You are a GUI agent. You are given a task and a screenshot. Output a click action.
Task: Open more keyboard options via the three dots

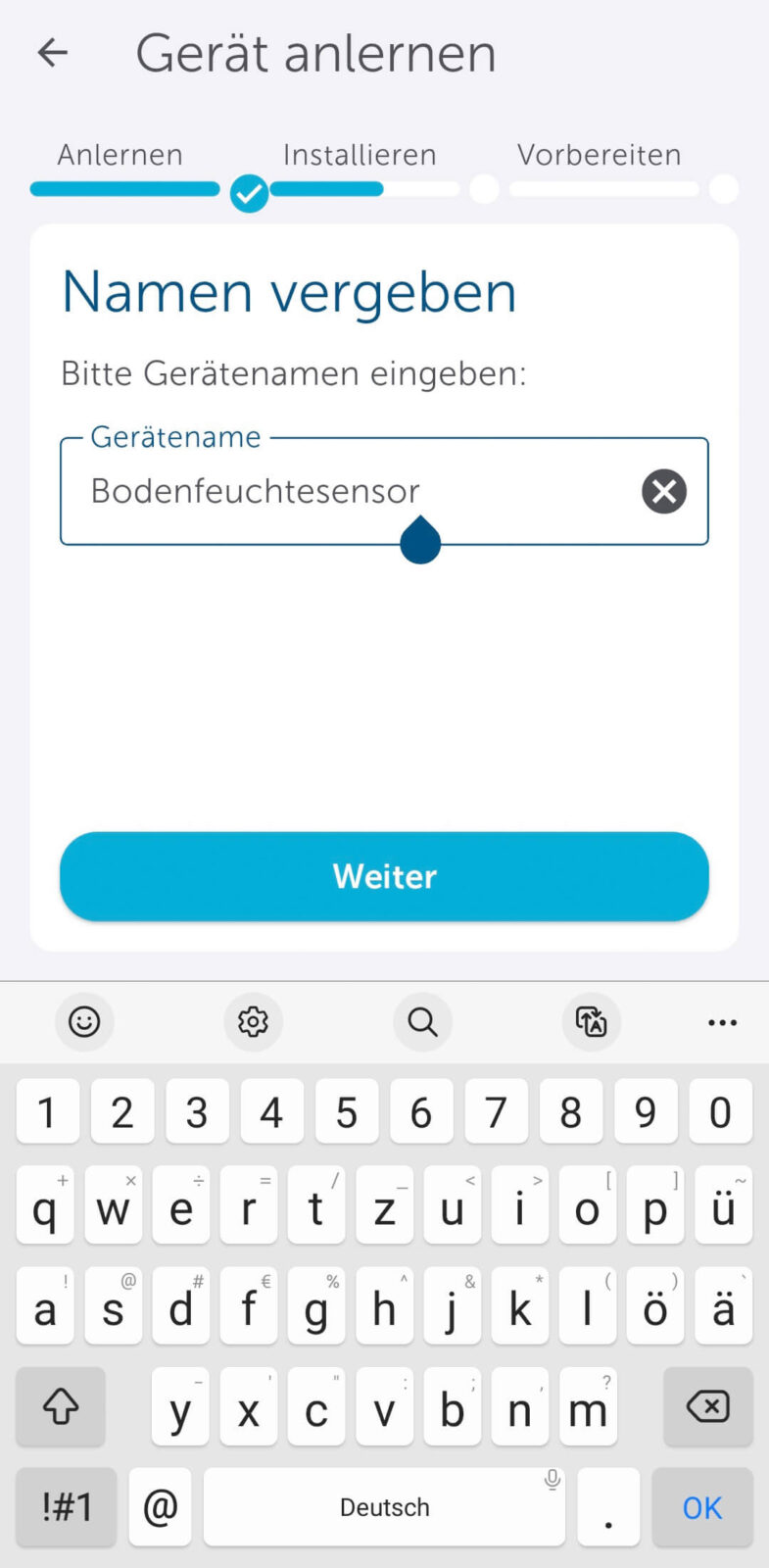tap(722, 1022)
